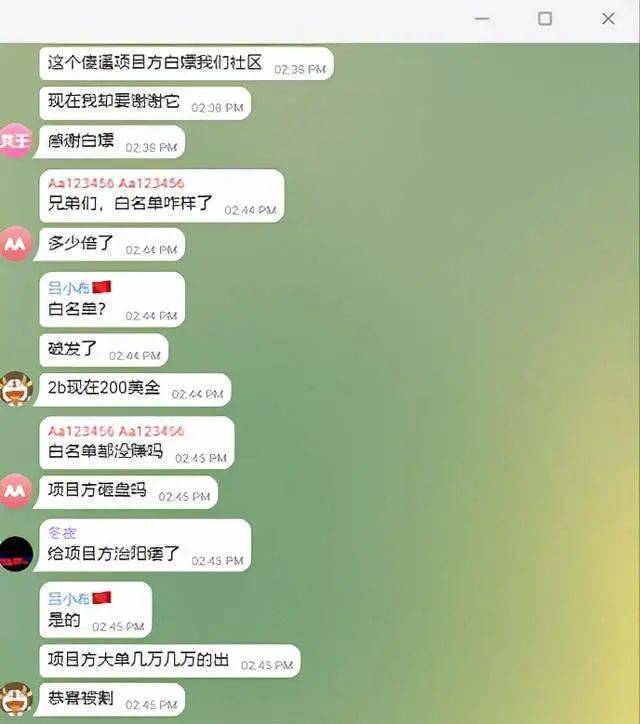
Task: Open 吕小布's profile above 是的 message
Action: [x=79, y=597]
